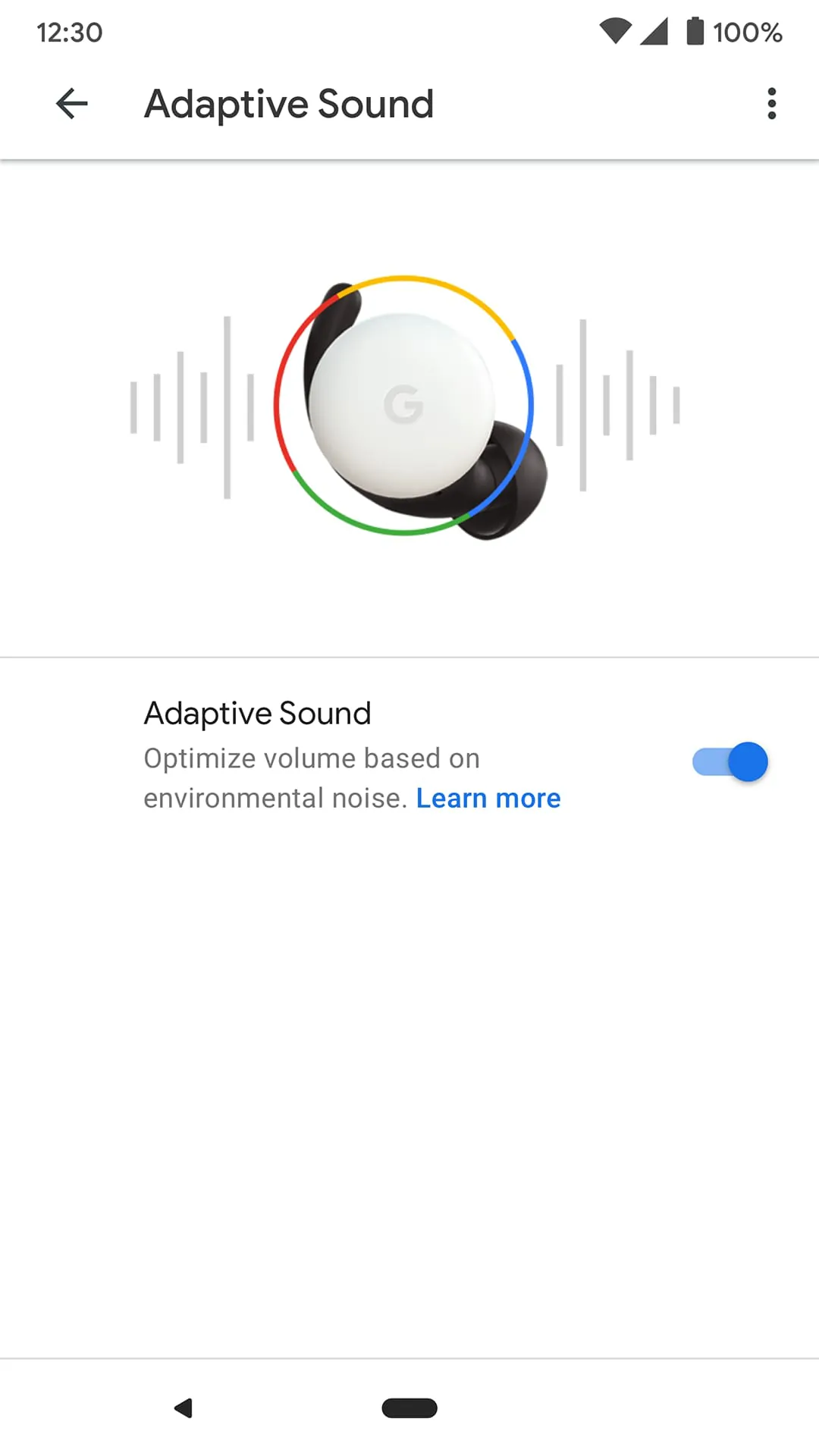The width and height of the screenshot is (819, 1456).
Task: Select the Adaptive Sound header title
Action: [x=288, y=104]
